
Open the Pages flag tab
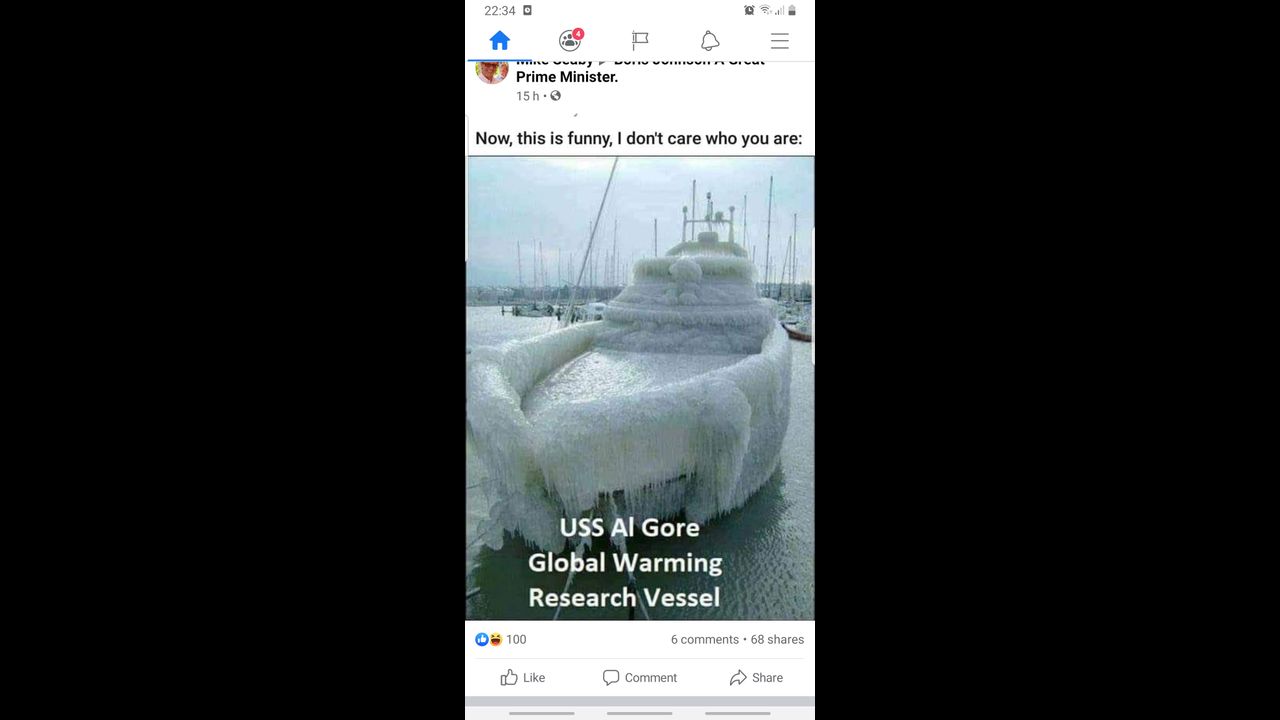pyautogui.click(x=640, y=41)
